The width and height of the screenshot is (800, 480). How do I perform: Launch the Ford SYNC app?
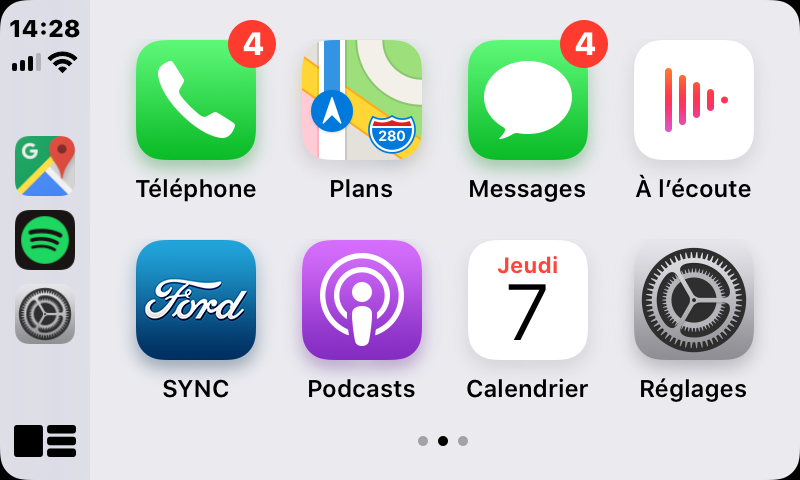(196, 300)
